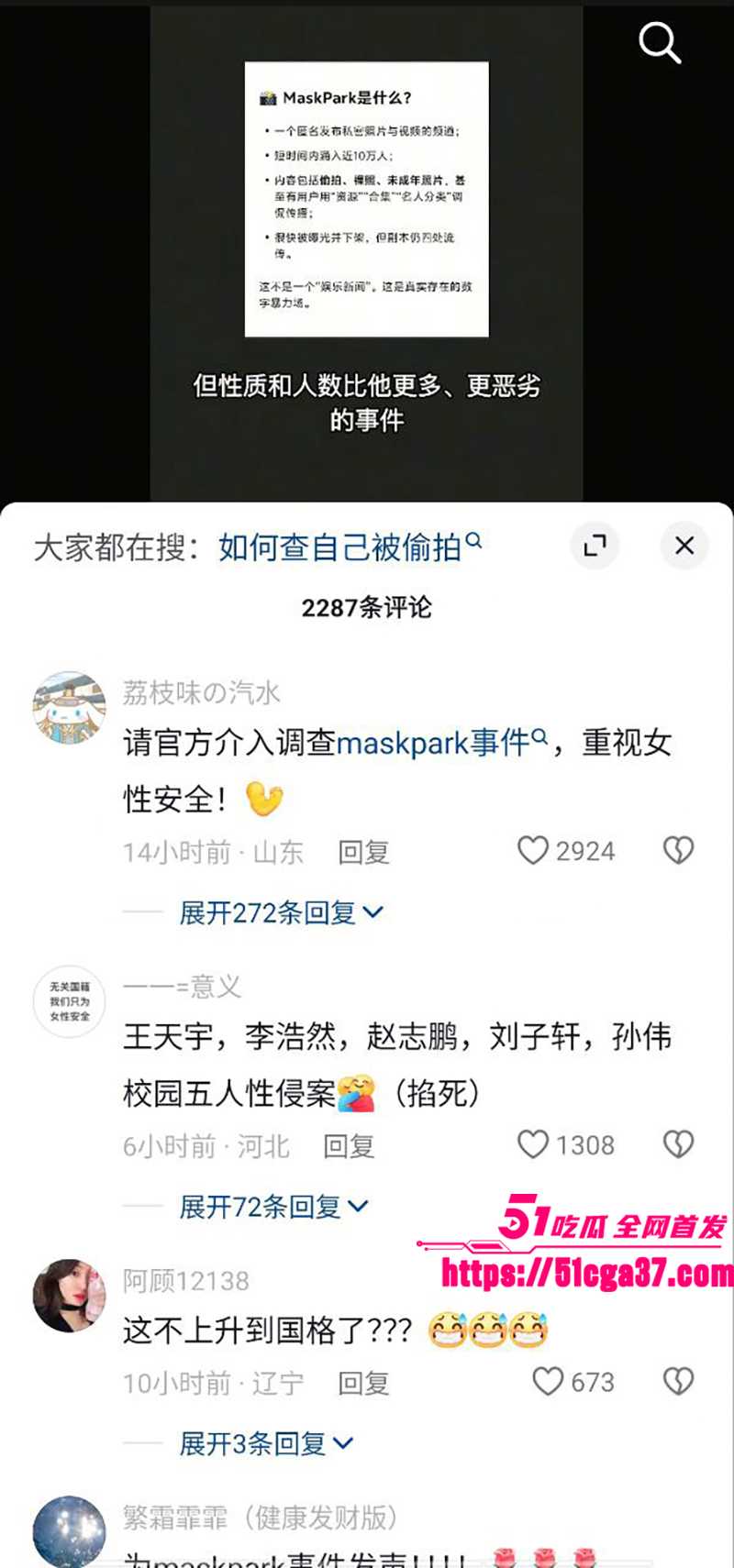734x1568 pixels.
Task: Reply to 荔枝味の汽水's comment
Action: tap(363, 852)
